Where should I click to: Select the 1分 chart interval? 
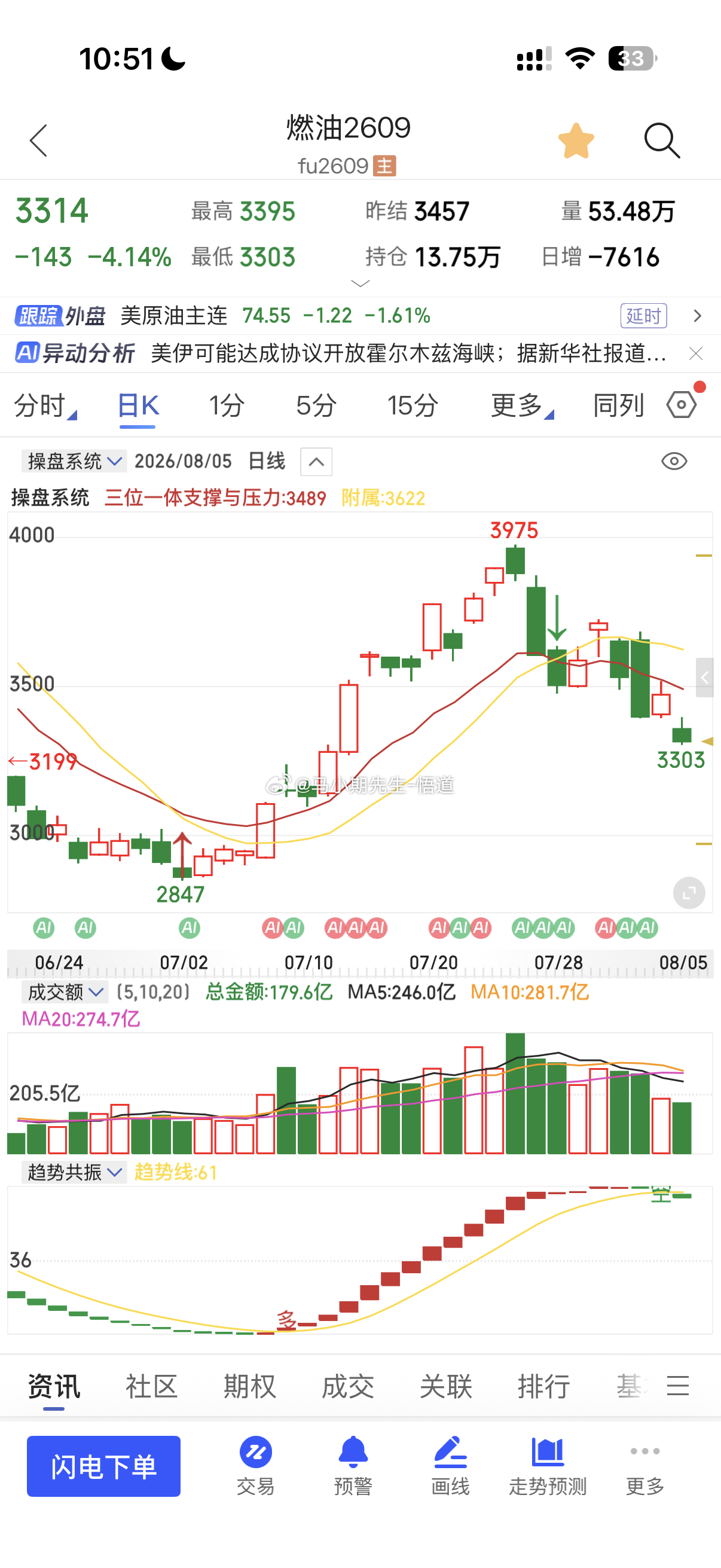(x=227, y=405)
